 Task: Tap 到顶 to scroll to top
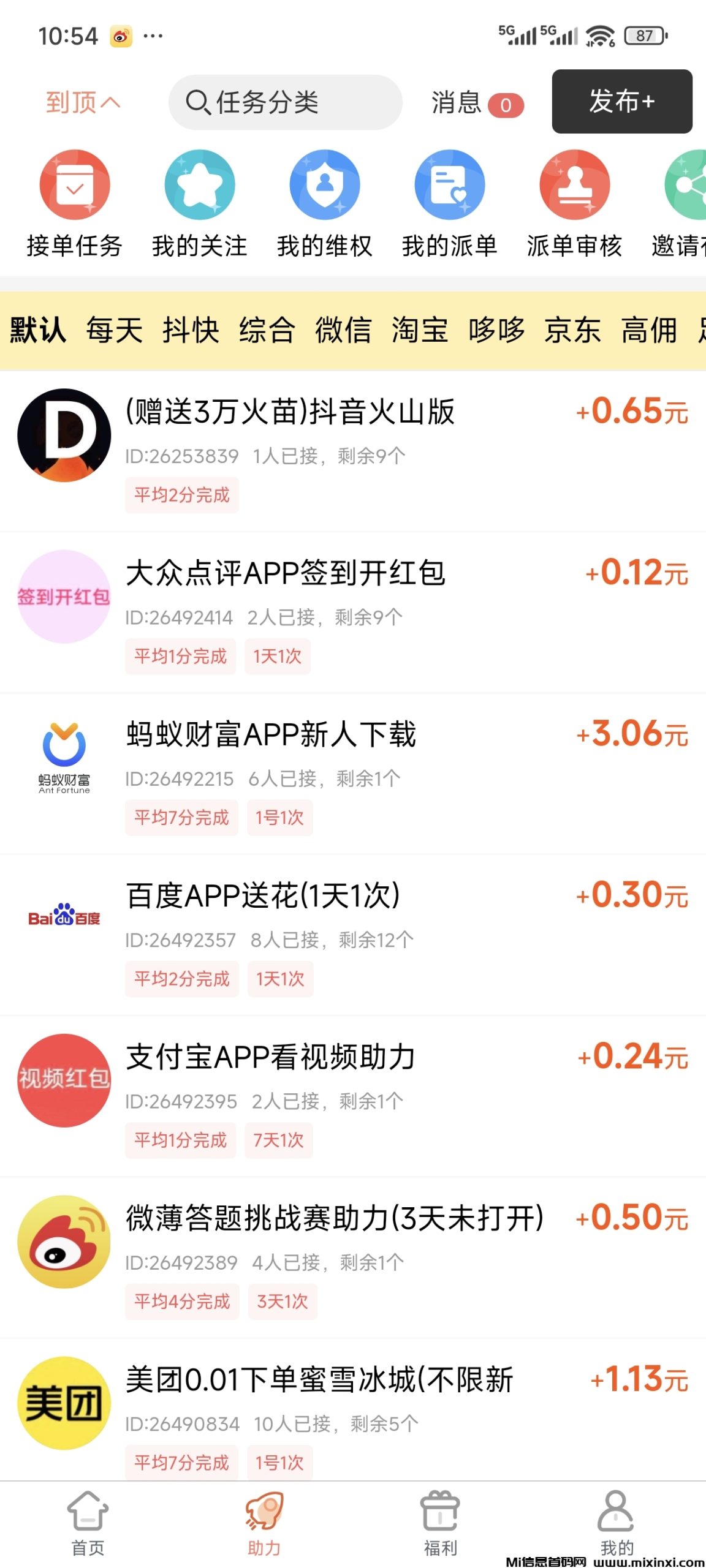click(x=82, y=102)
